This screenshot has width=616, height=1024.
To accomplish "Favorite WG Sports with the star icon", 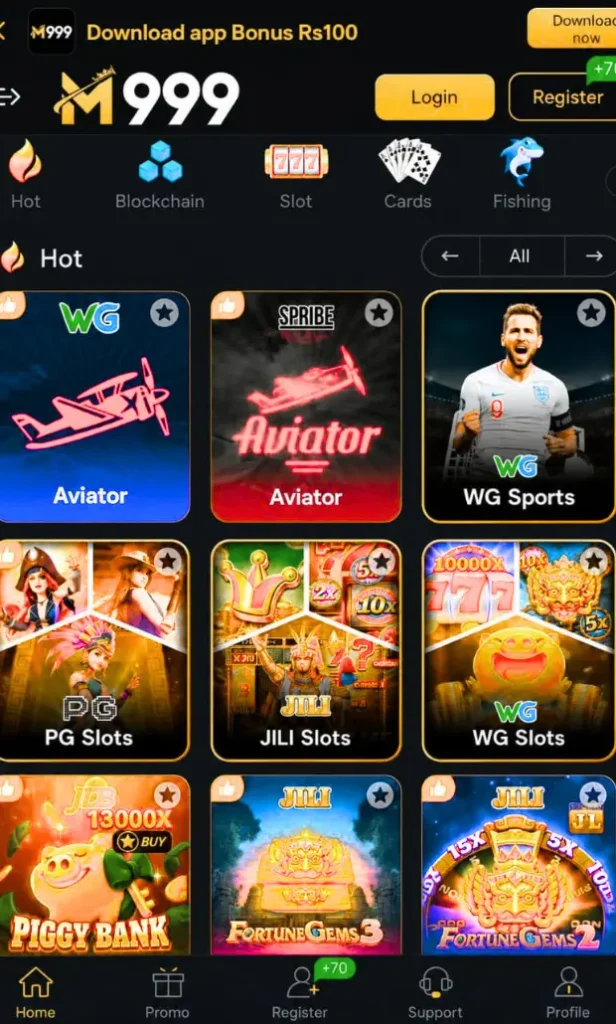I will (591, 313).
